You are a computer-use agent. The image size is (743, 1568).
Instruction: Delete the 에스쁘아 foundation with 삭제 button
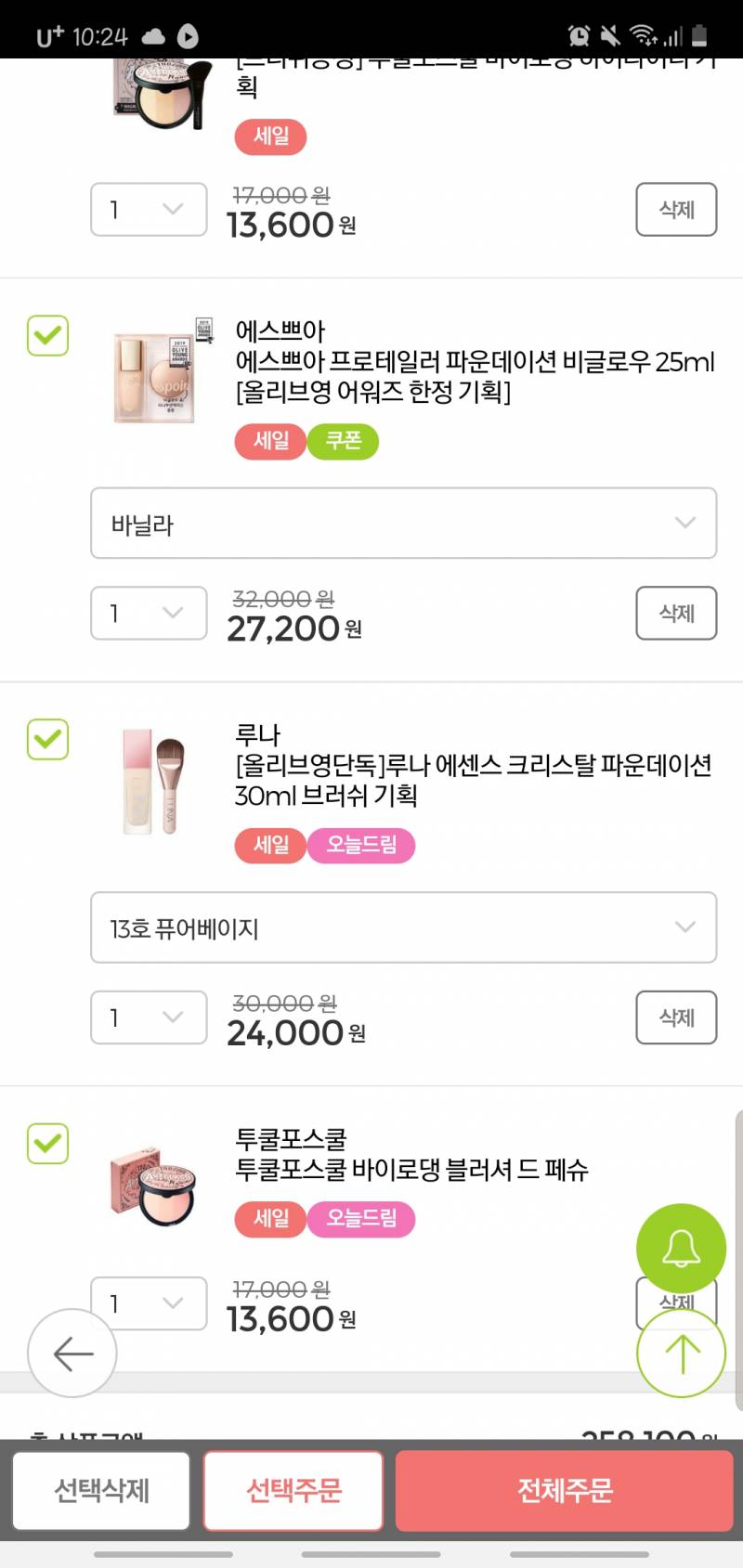(675, 613)
